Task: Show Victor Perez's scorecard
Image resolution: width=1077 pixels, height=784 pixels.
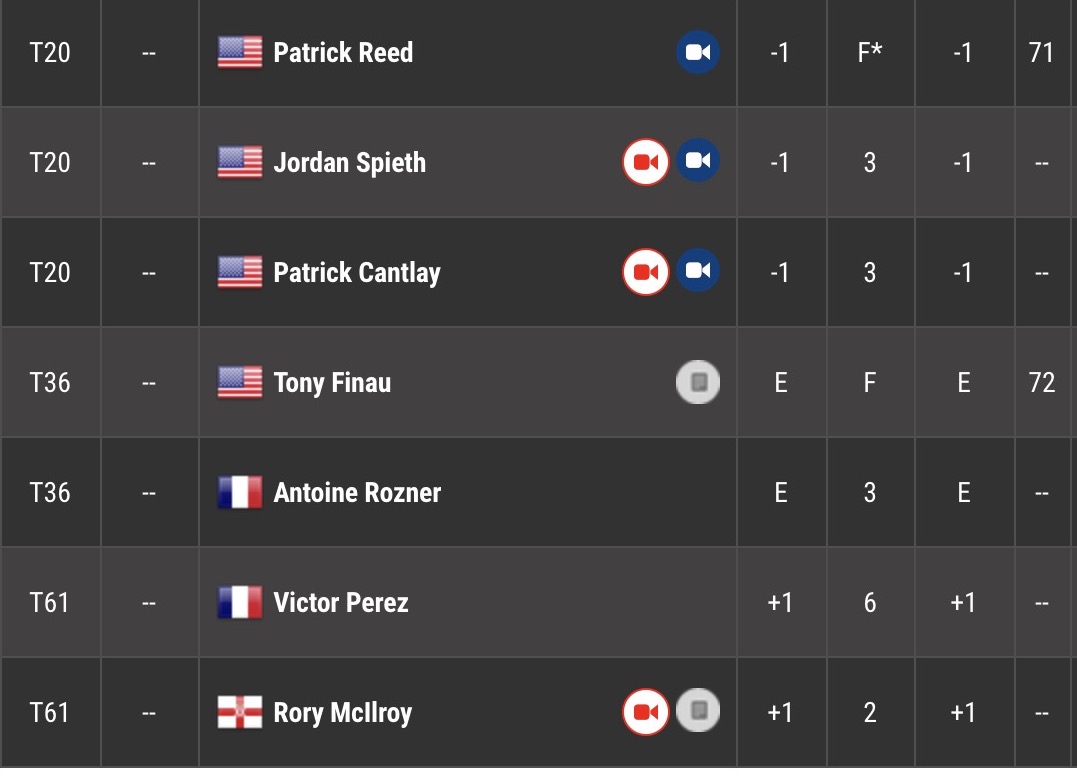Action: [341, 603]
